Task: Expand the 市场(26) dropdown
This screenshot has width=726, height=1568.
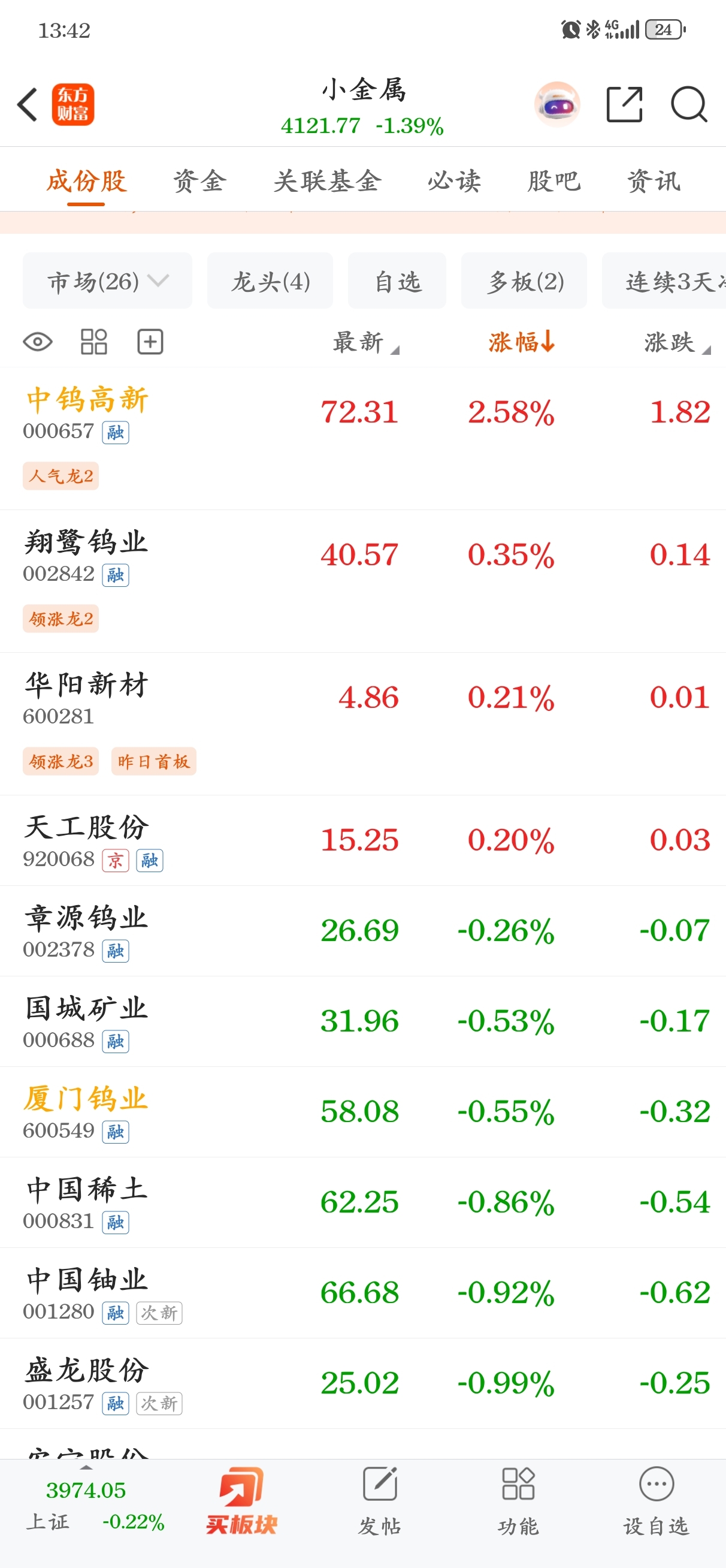Action: [x=107, y=281]
